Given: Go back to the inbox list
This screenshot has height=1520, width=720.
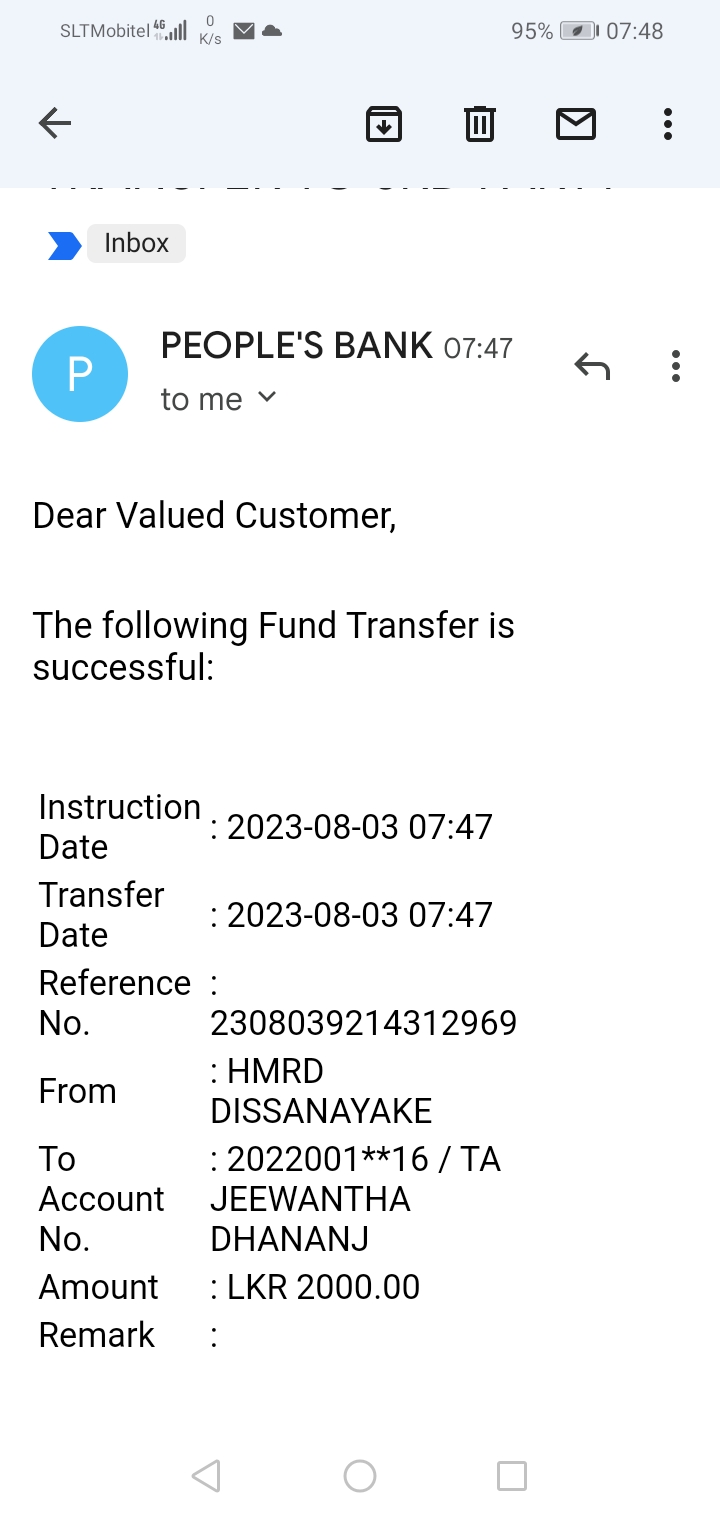Looking at the screenshot, I should coord(55,124).
